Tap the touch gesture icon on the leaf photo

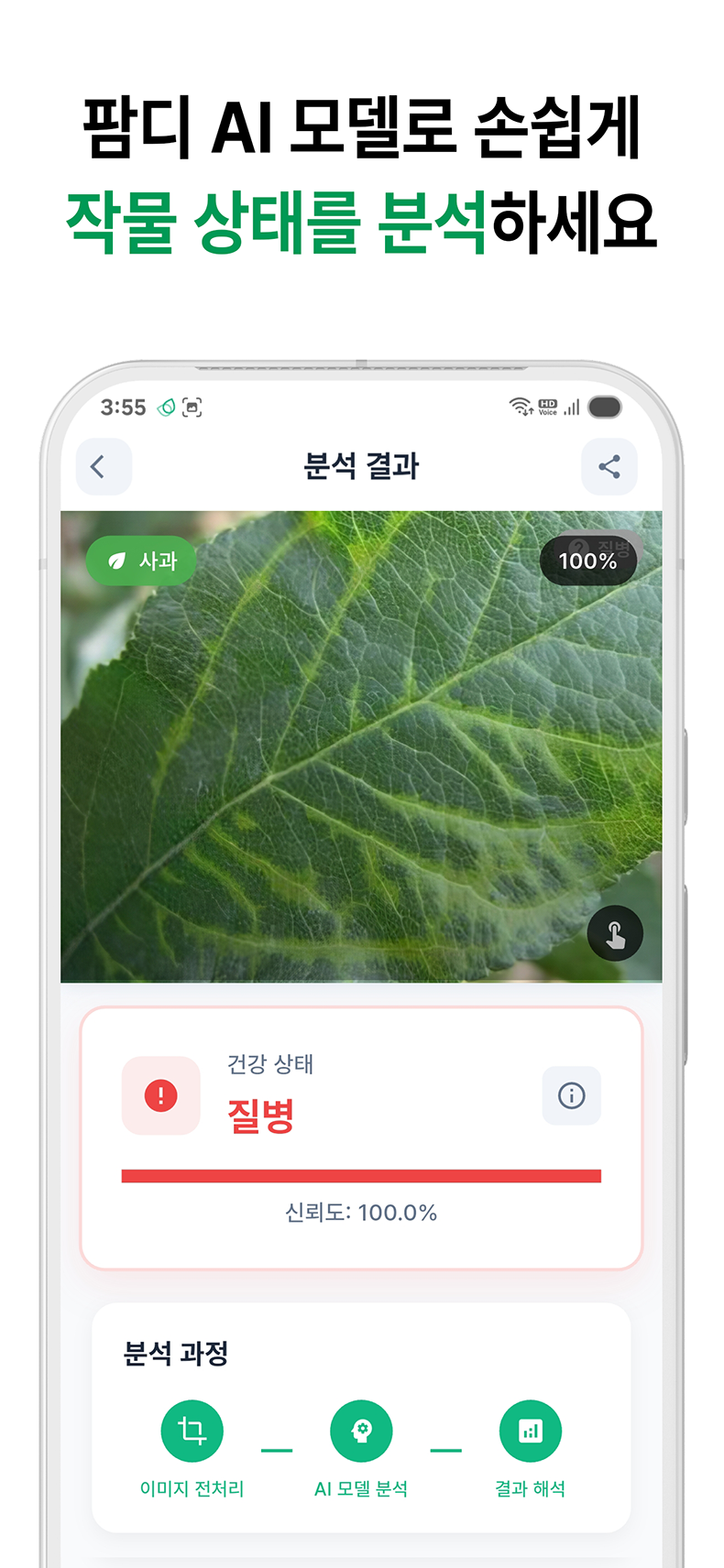615,932
